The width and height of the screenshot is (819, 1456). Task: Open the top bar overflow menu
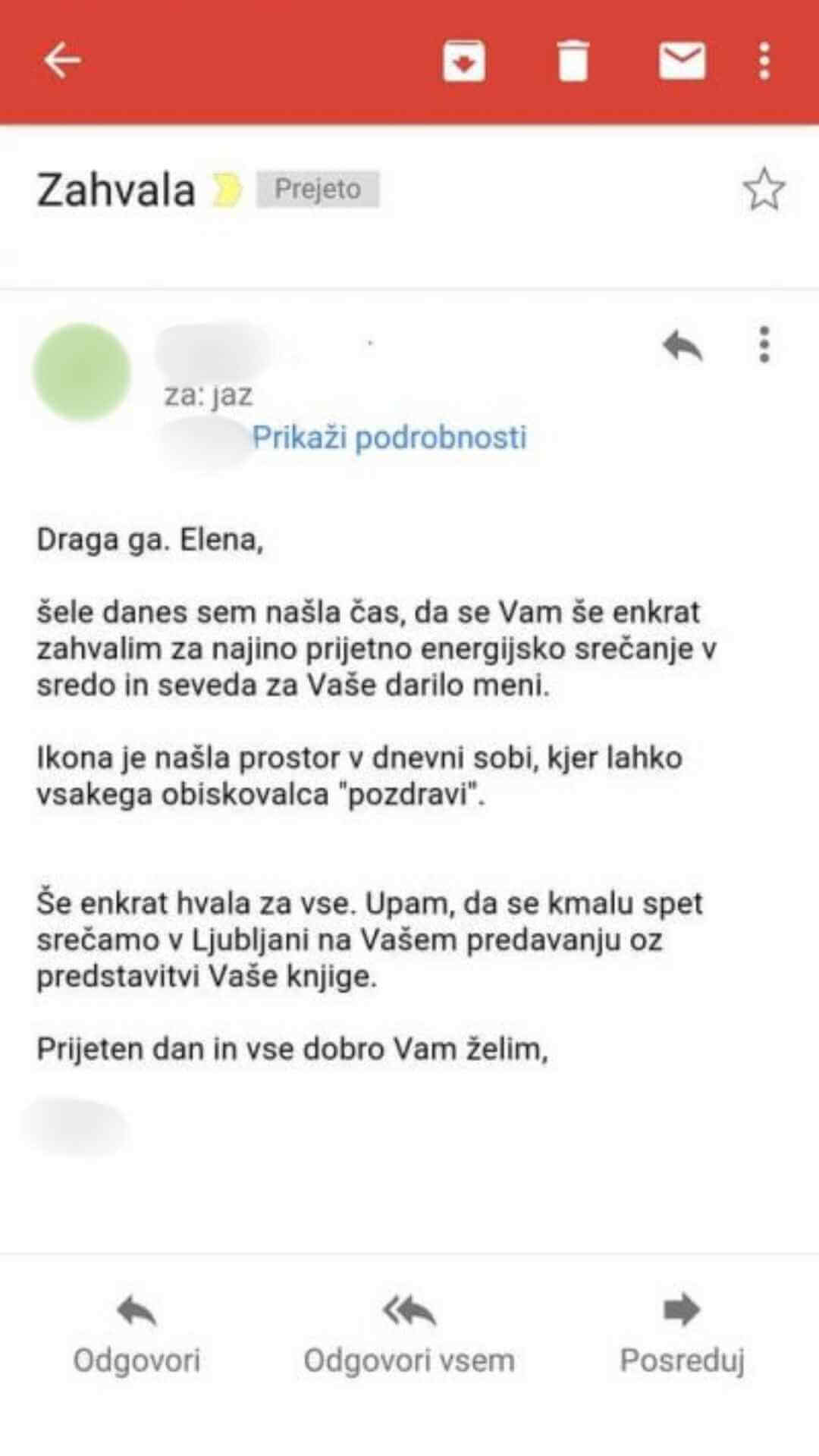click(764, 61)
